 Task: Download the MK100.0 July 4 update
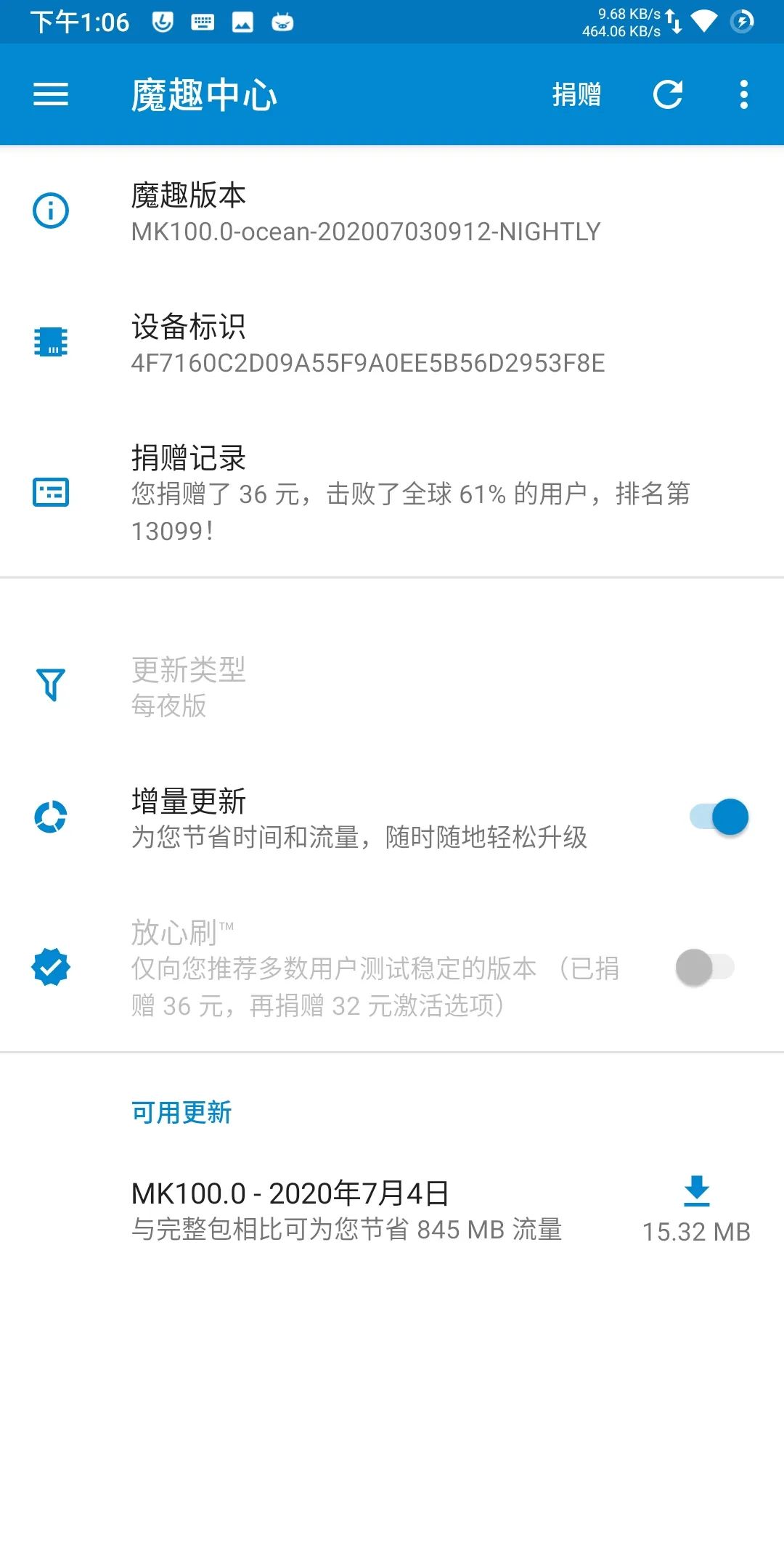(x=697, y=1191)
